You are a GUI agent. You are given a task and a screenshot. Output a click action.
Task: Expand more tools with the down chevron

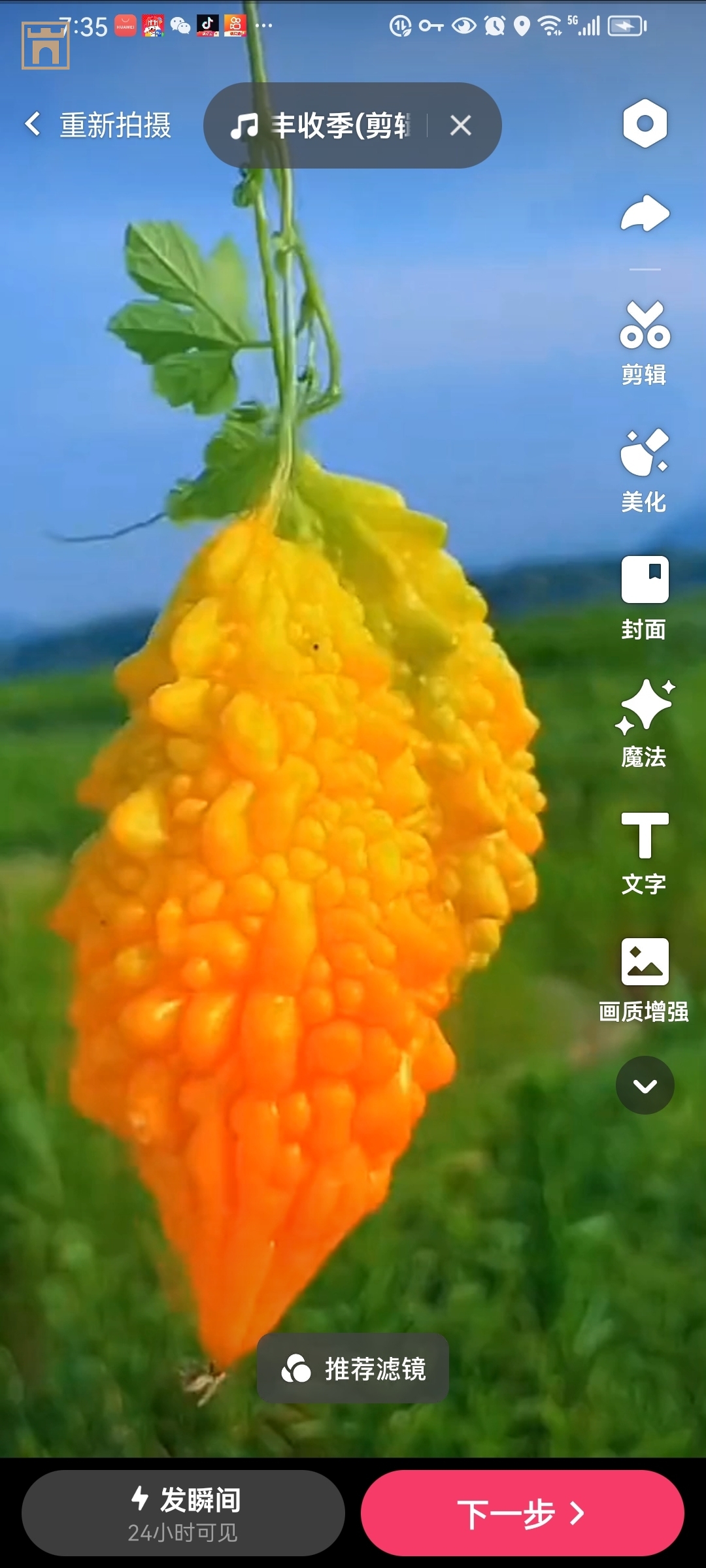tap(645, 1085)
